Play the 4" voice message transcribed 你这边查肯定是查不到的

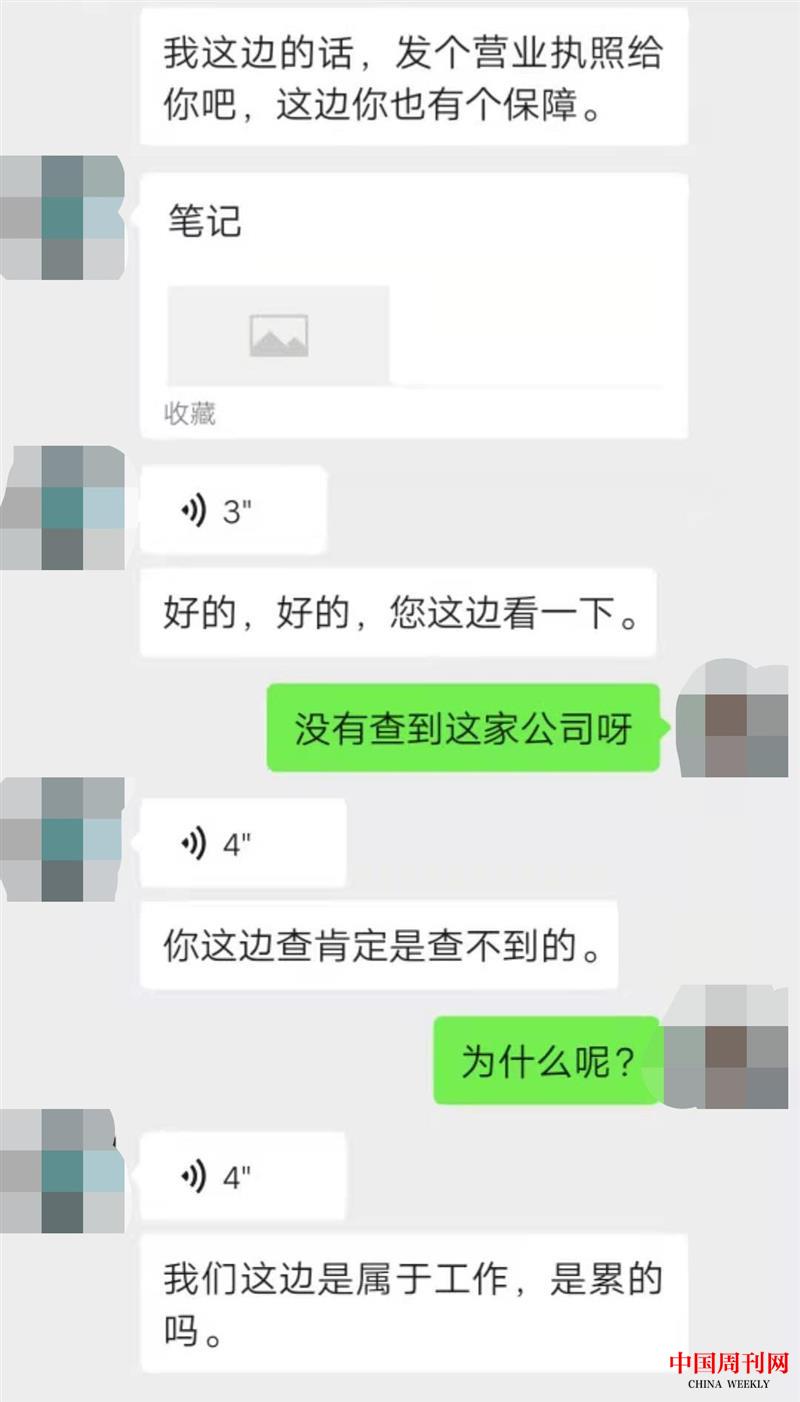(243, 844)
